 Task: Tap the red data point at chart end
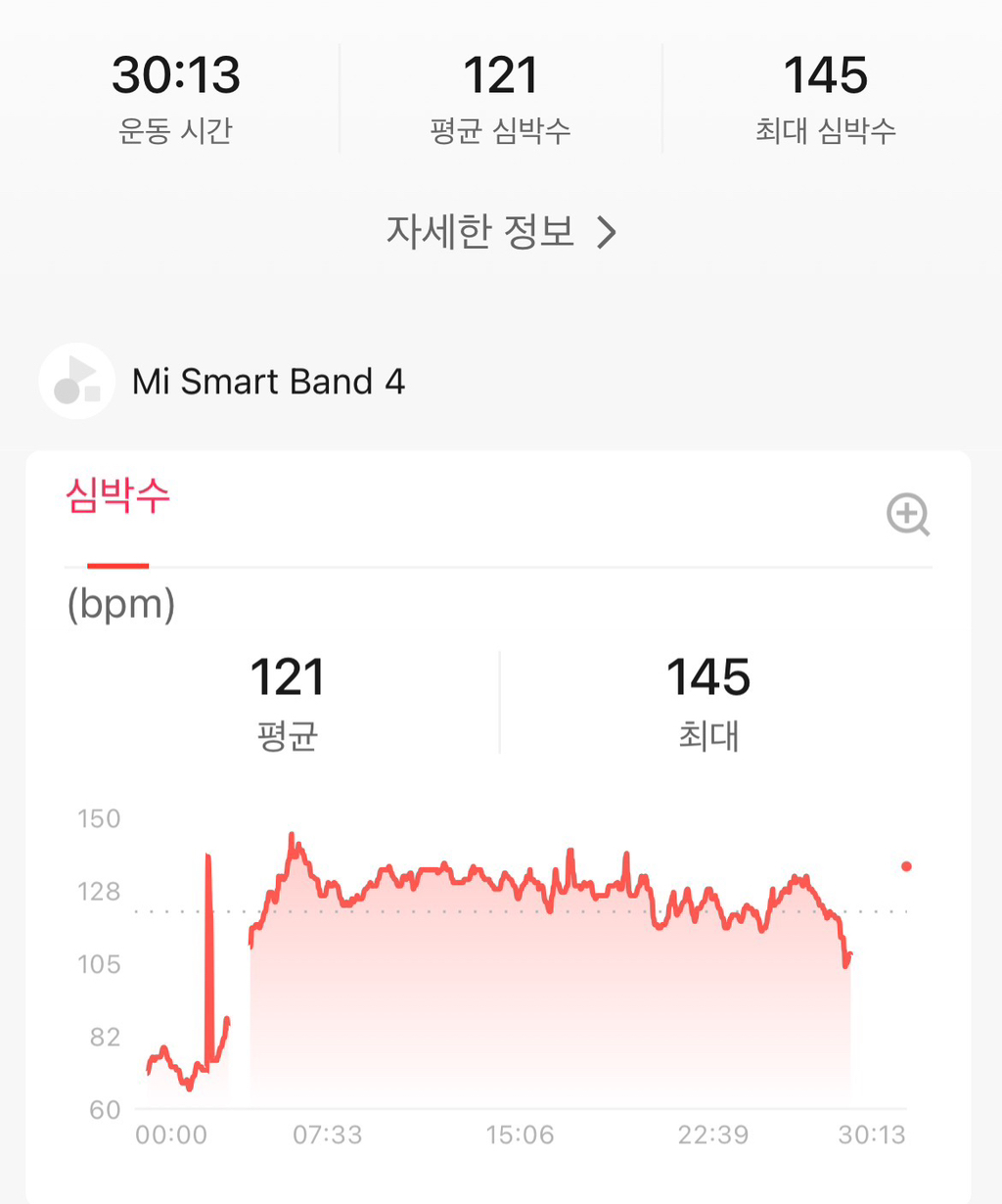(x=905, y=865)
